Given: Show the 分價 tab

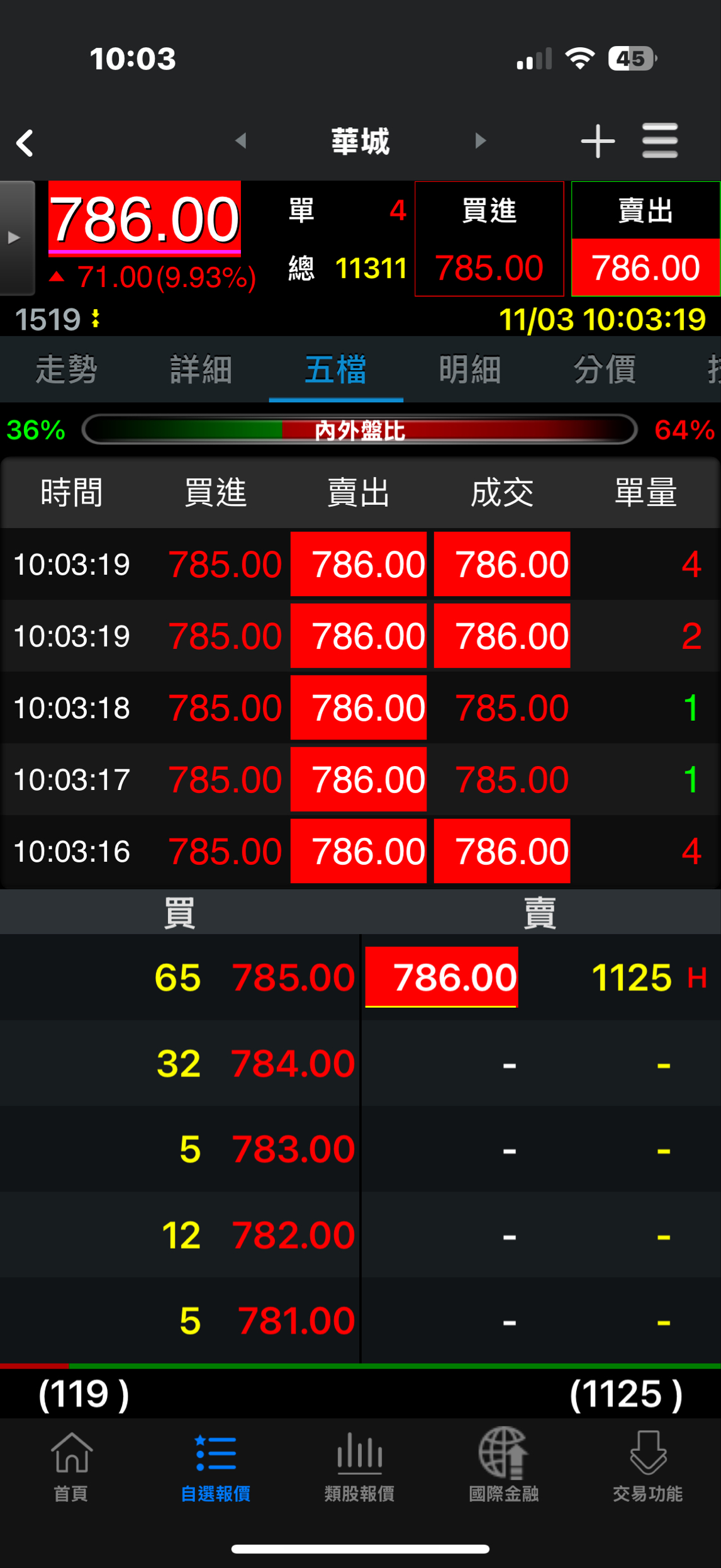Looking at the screenshot, I should point(605,369).
